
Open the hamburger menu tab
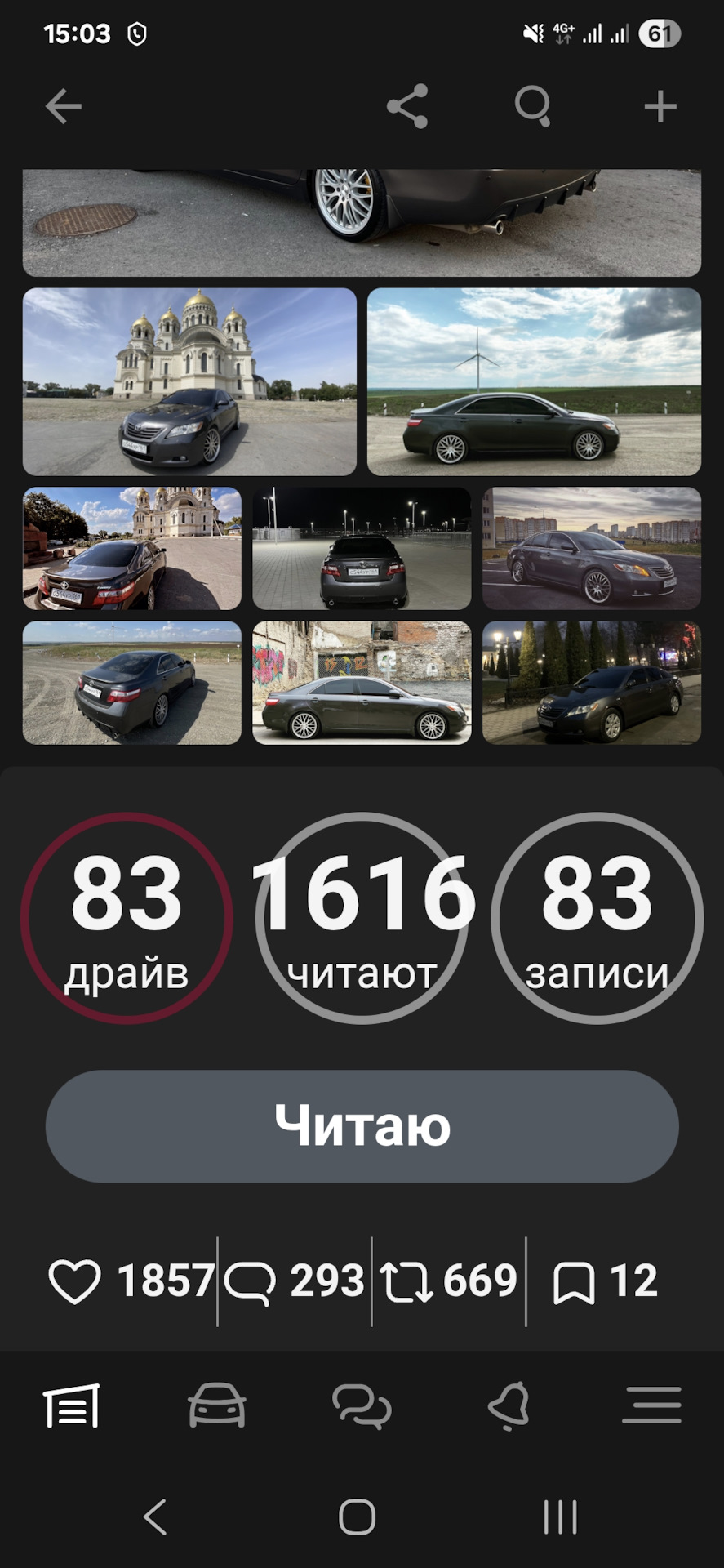coord(651,1405)
